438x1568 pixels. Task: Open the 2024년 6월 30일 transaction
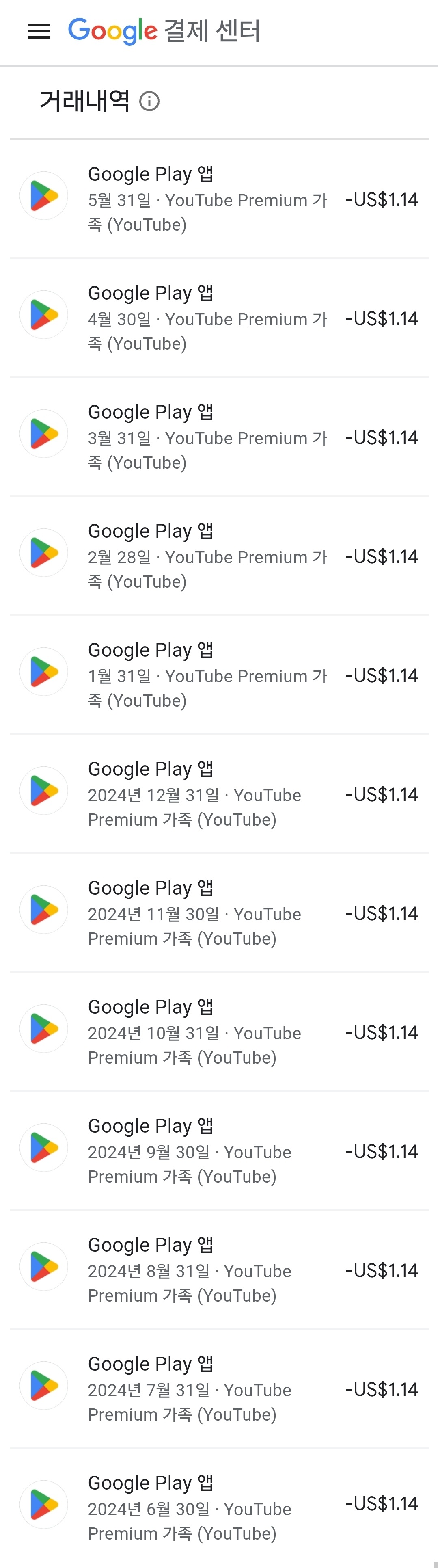click(x=219, y=1508)
